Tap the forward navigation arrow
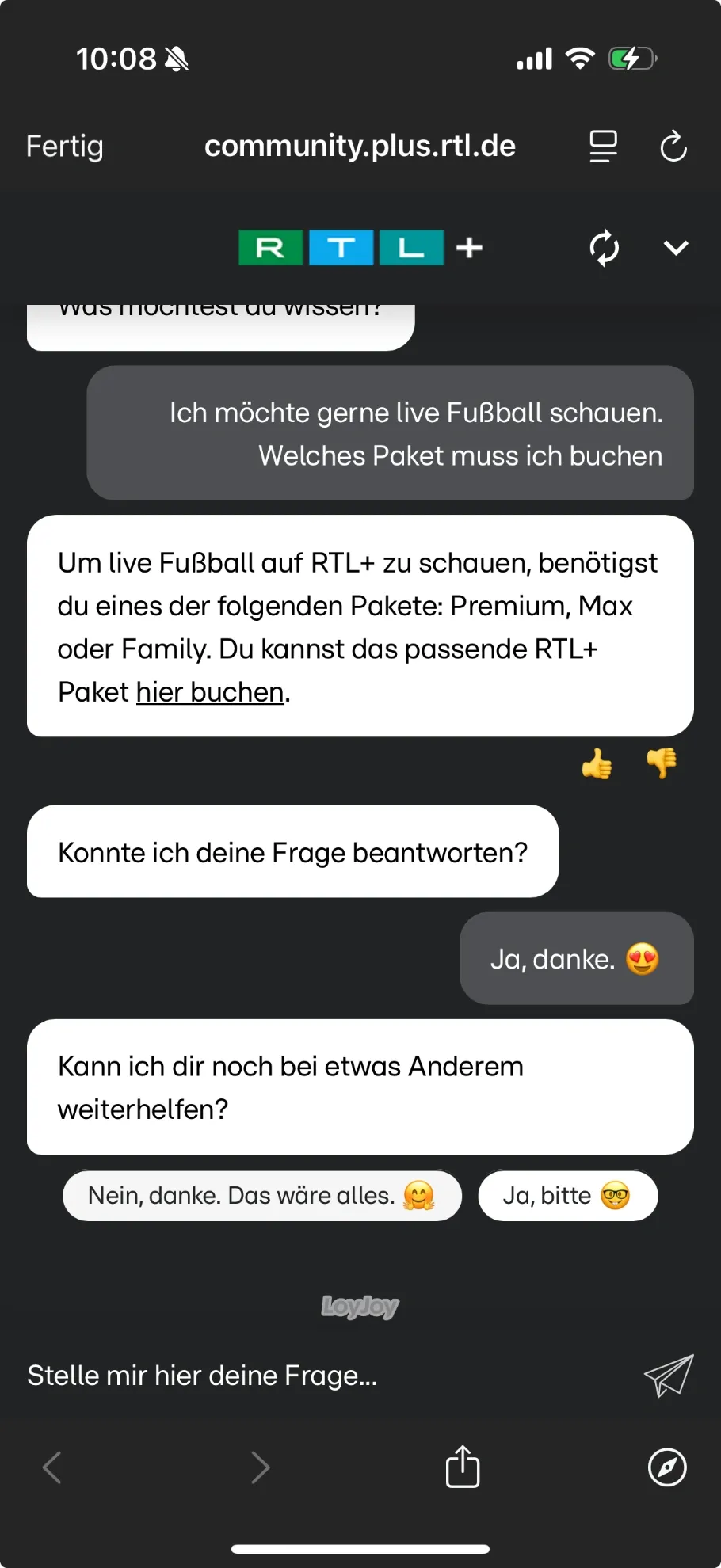 (260, 1467)
